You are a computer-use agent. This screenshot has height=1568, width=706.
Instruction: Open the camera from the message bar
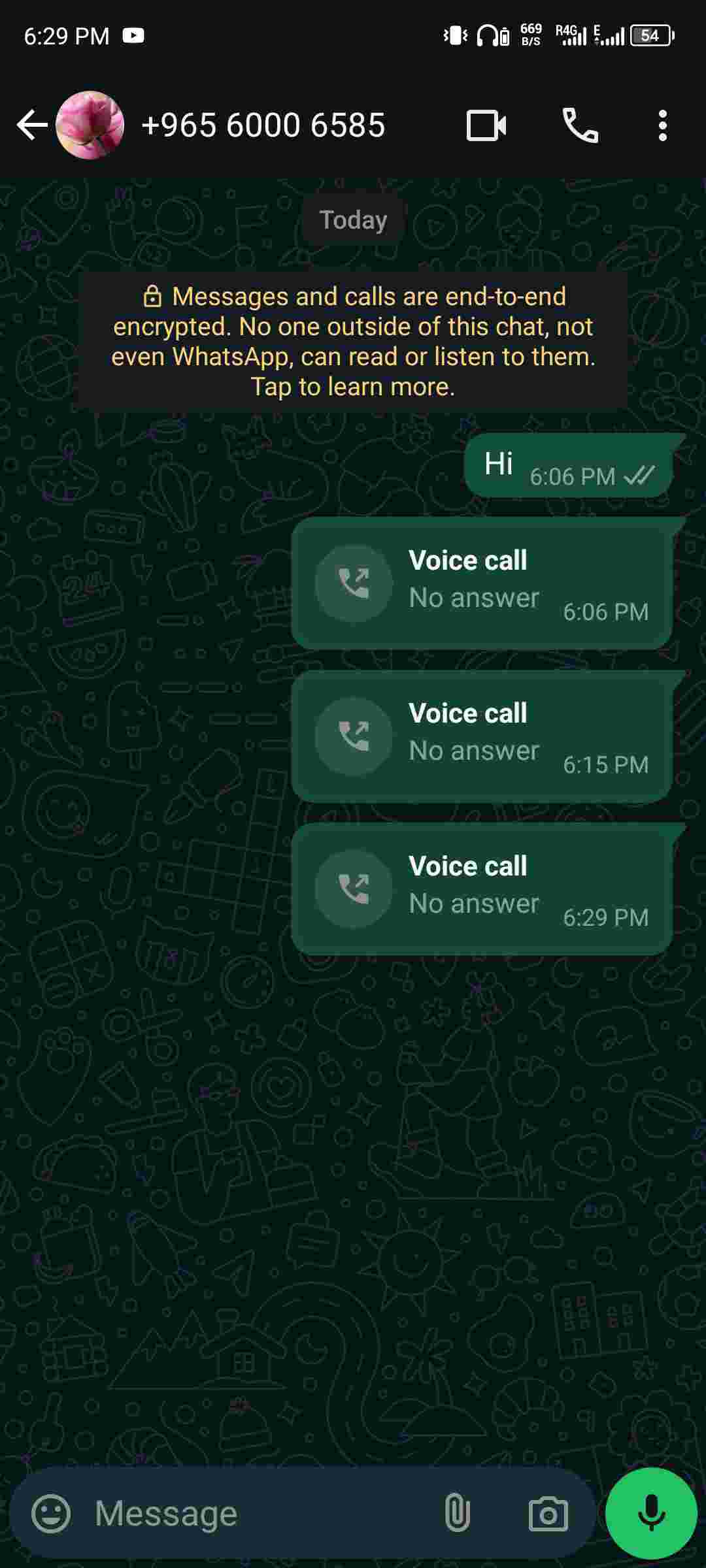pyautogui.click(x=548, y=1514)
